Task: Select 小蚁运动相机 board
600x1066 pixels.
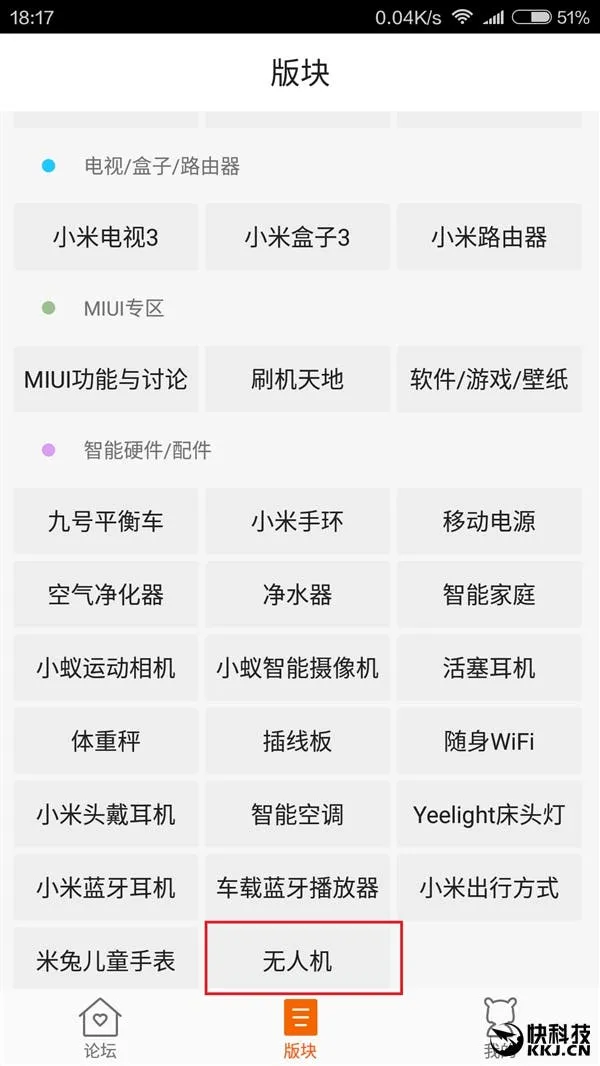Action: [x=106, y=668]
